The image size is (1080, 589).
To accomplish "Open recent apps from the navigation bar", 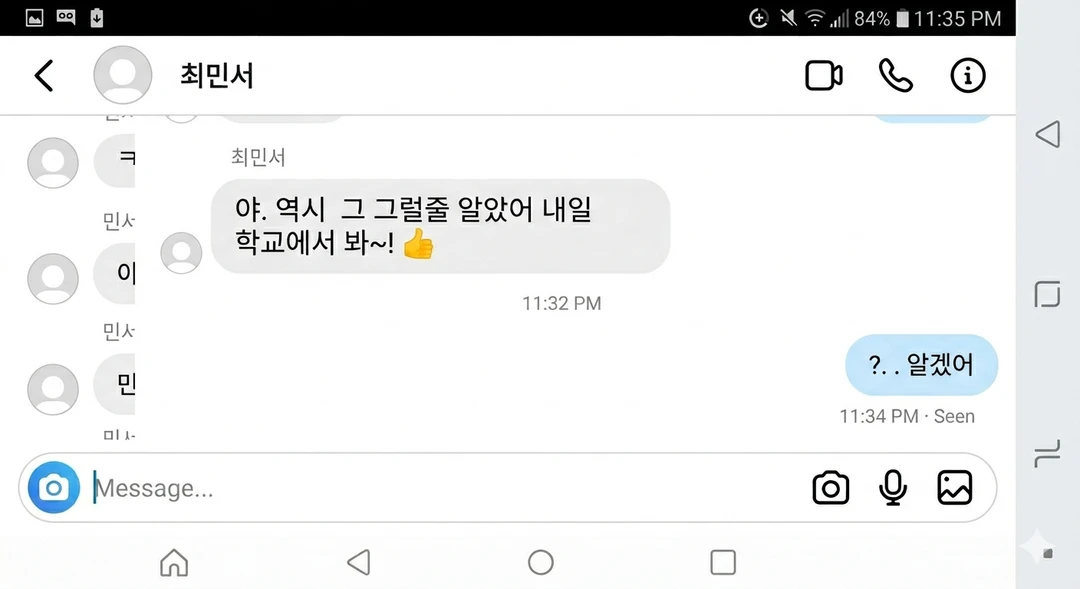I will point(722,562).
